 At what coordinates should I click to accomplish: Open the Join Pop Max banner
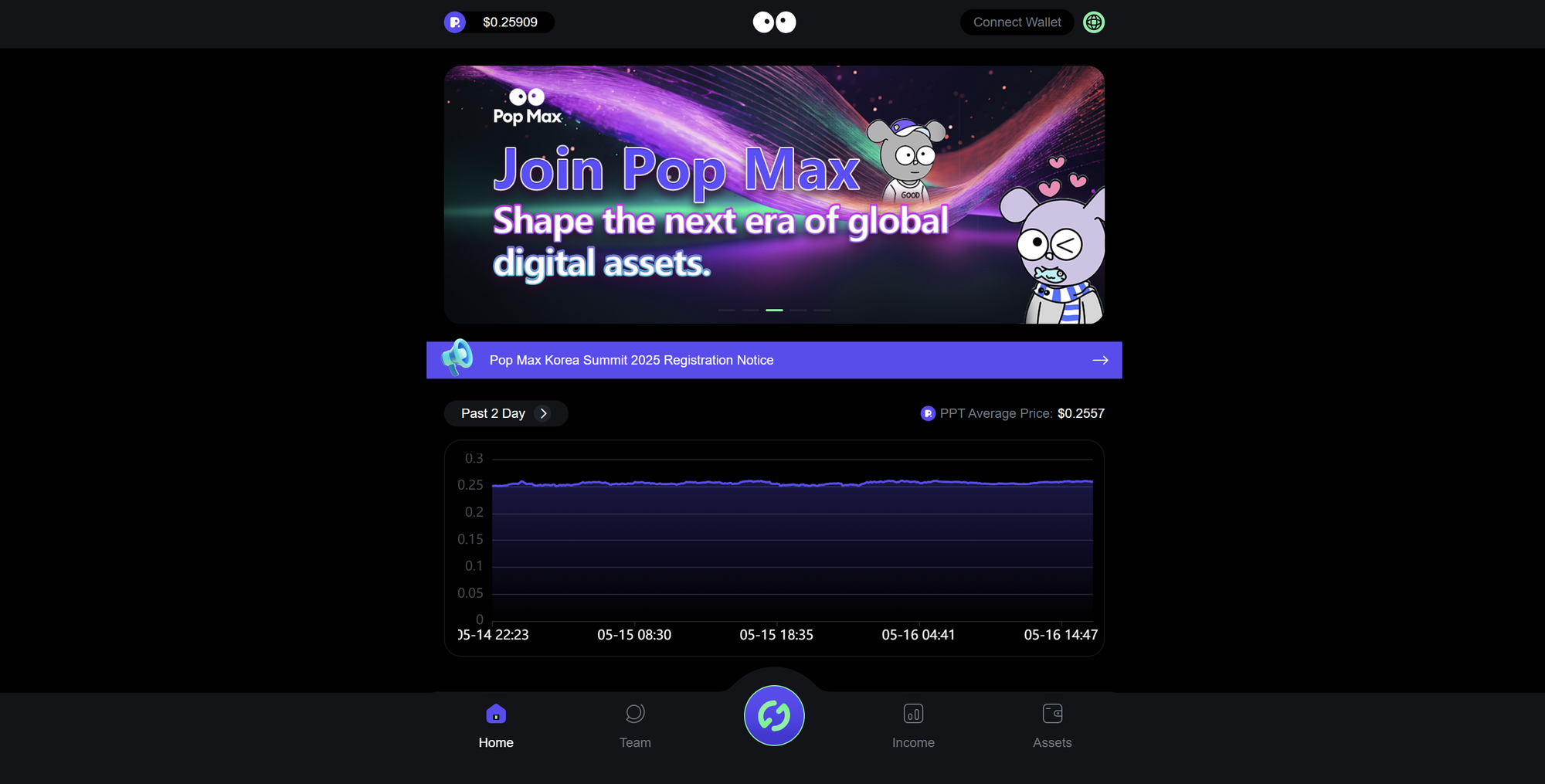(x=773, y=195)
